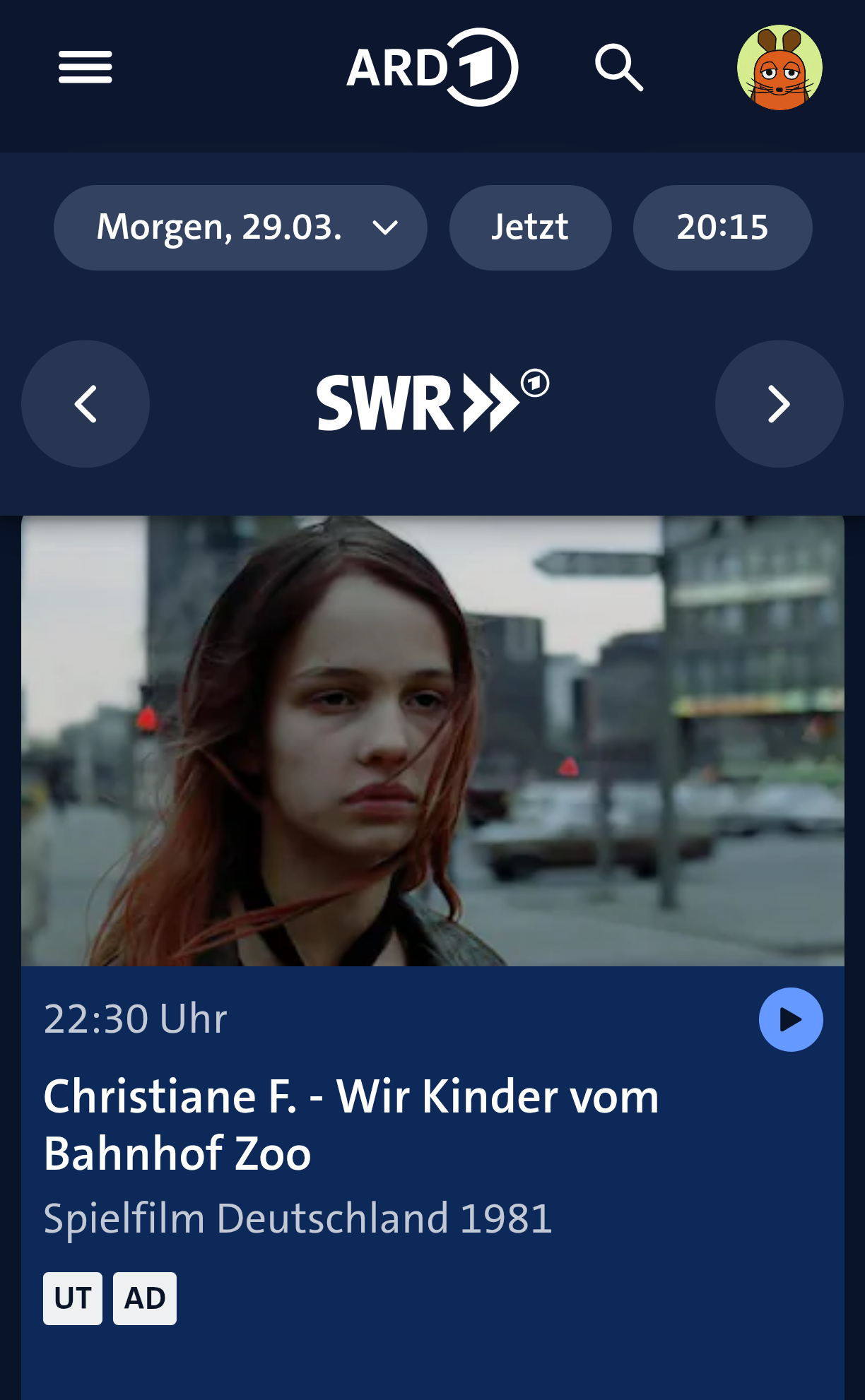Jump to the Jetzt time chip
The width and height of the screenshot is (865, 1400).
[530, 227]
